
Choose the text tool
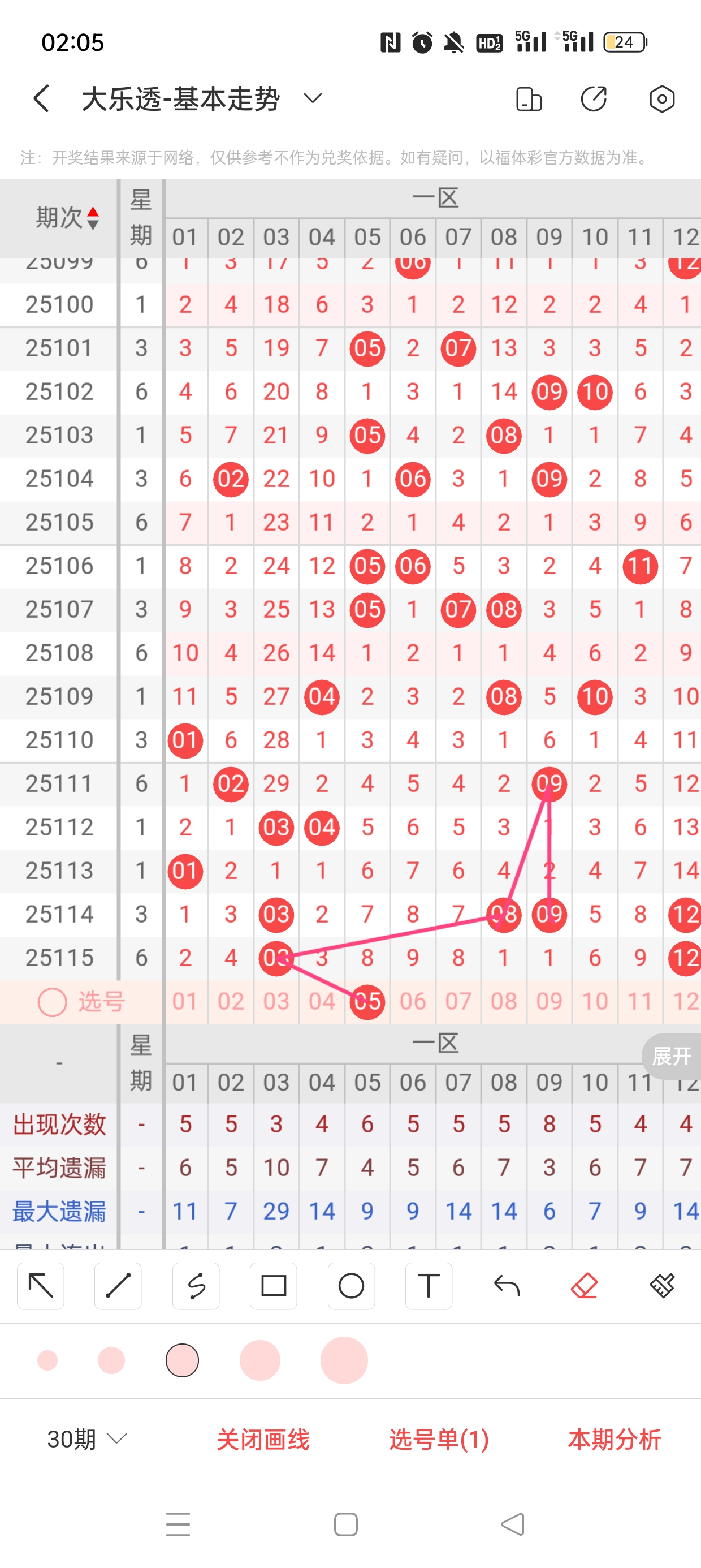(x=429, y=1286)
